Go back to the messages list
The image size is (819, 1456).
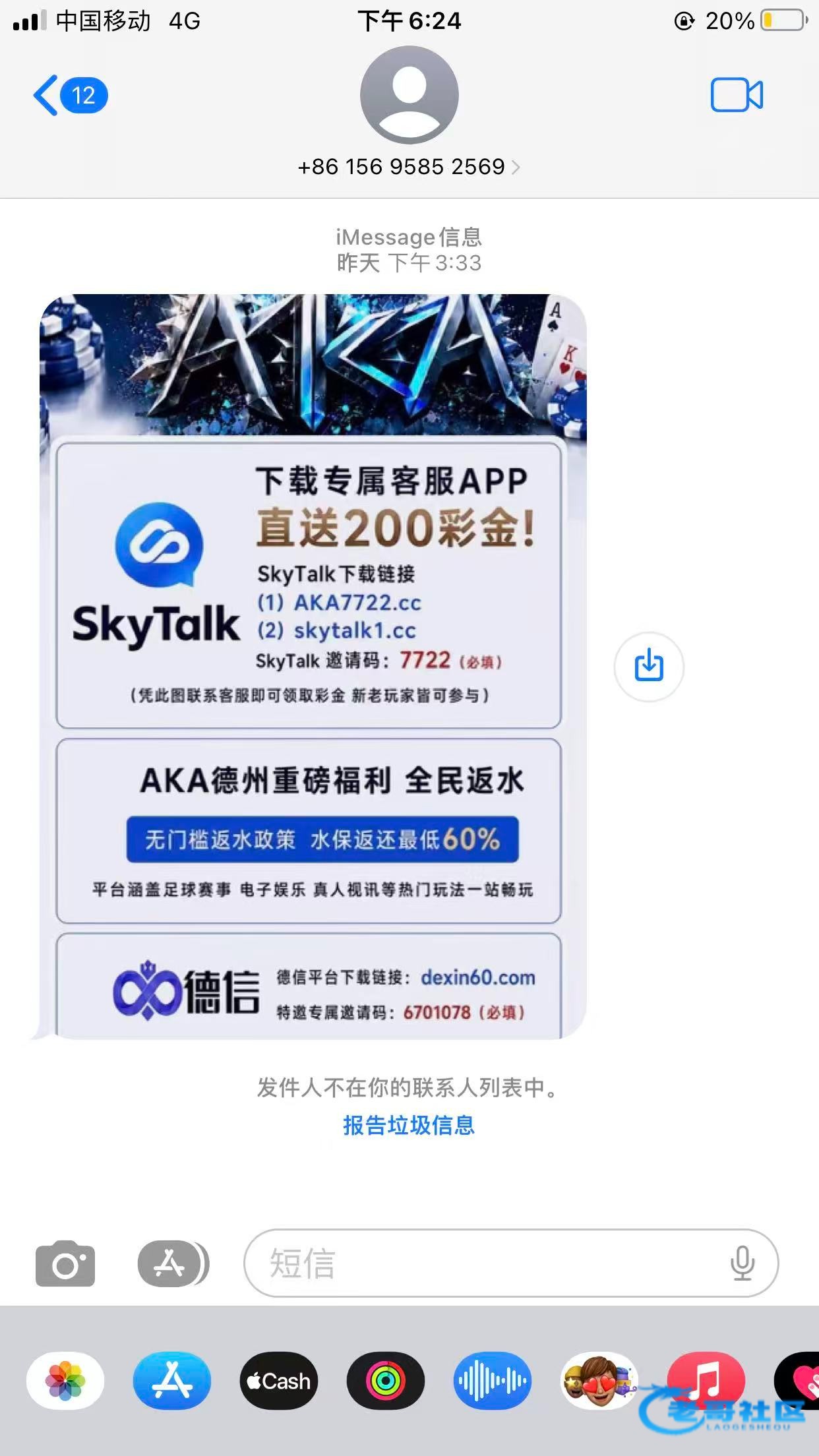(x=70, y=96)
